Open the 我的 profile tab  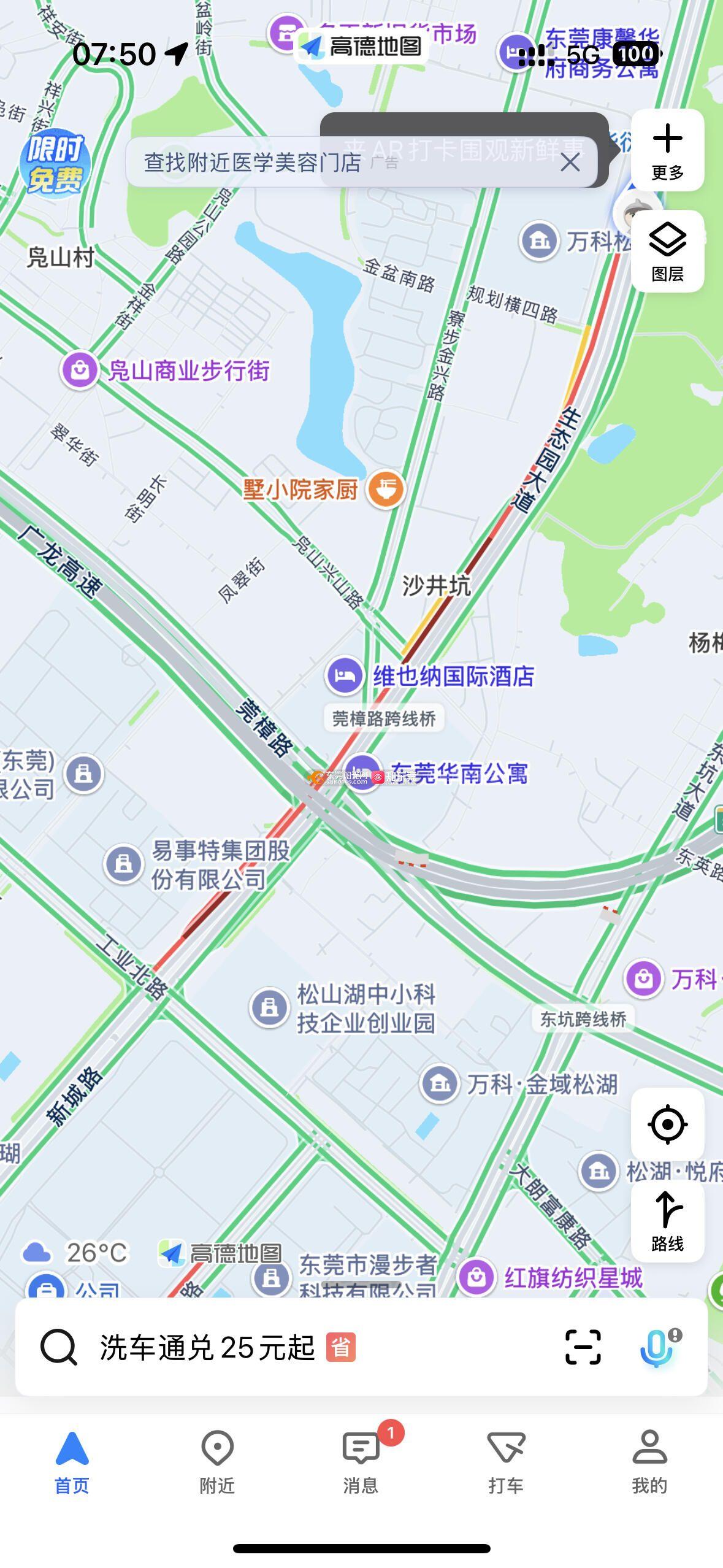coord(650,1463)
